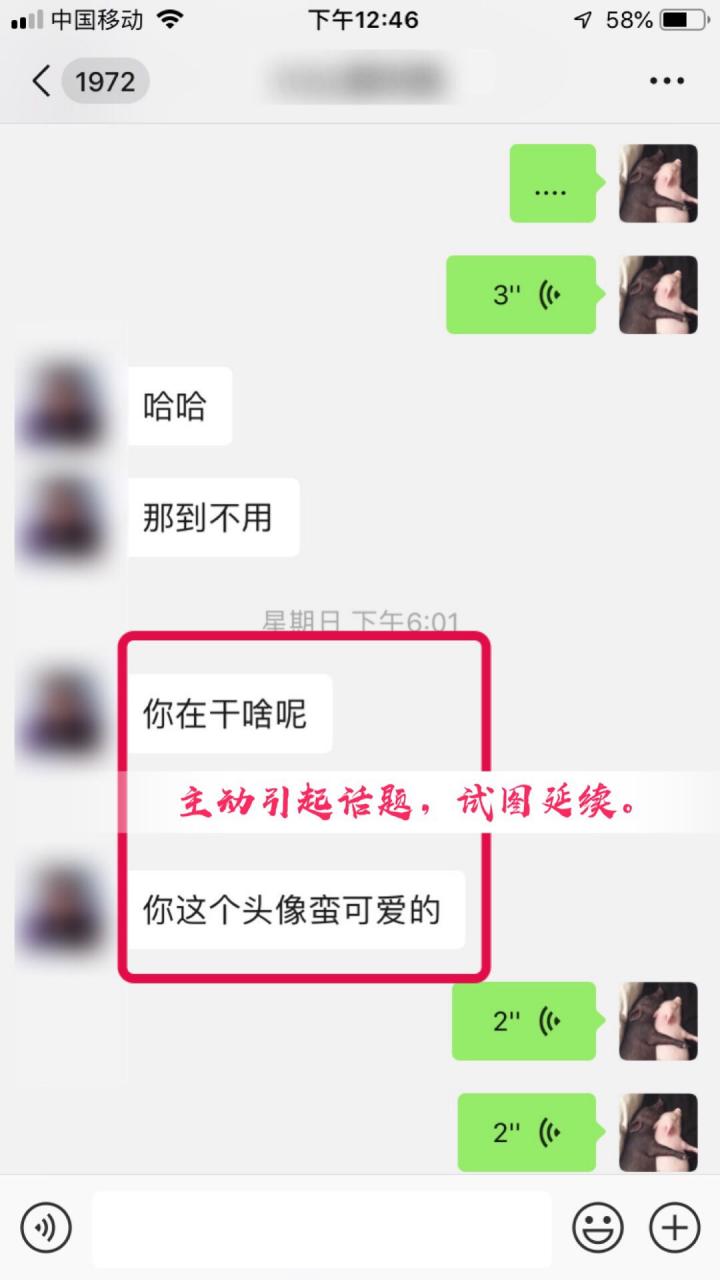
Task: Open the chat info overflow menu
Action: pos(666,81)
